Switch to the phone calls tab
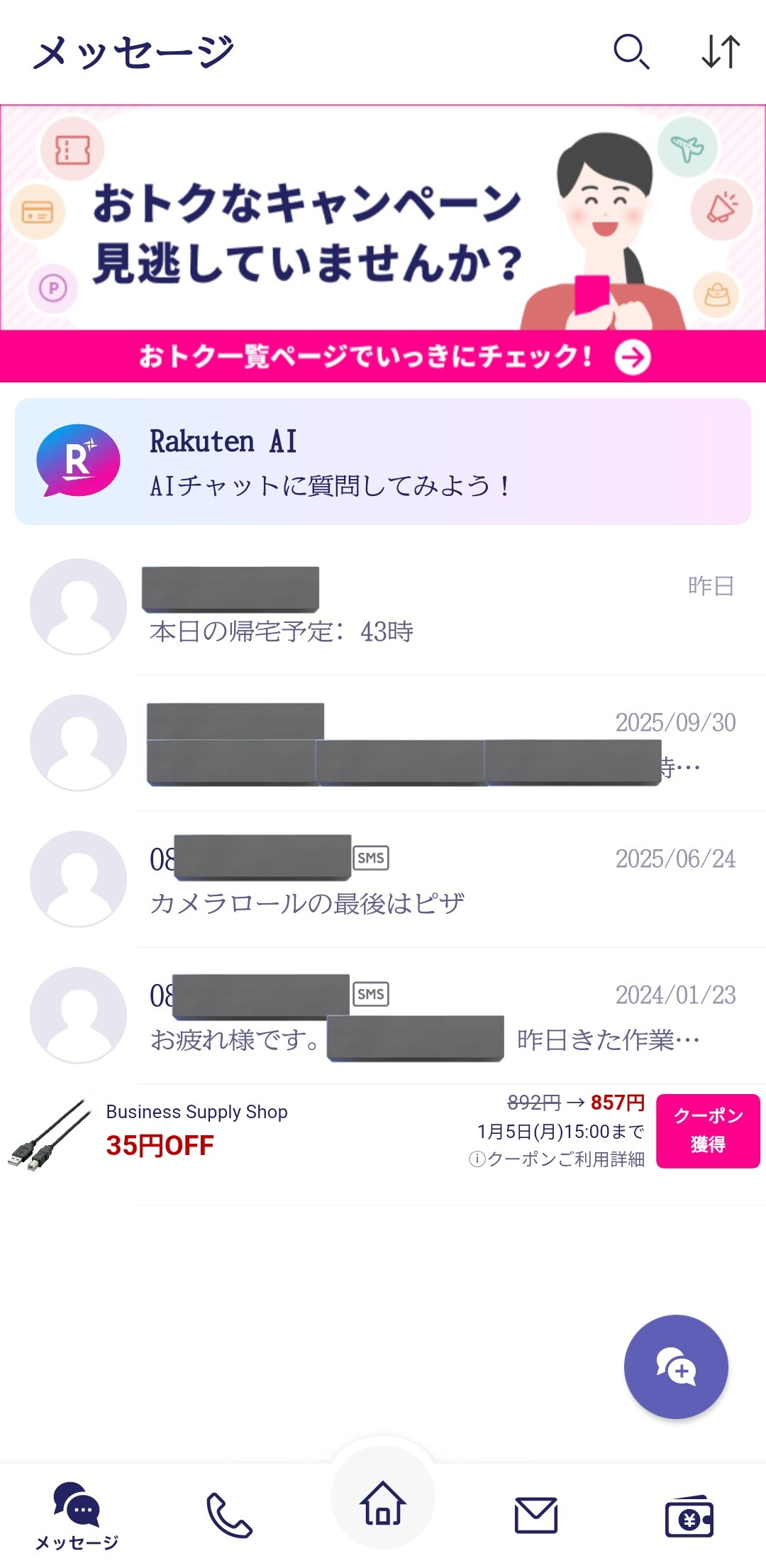The width and height of the screenshot is (766, 1568). click(x=229, y=1515)
